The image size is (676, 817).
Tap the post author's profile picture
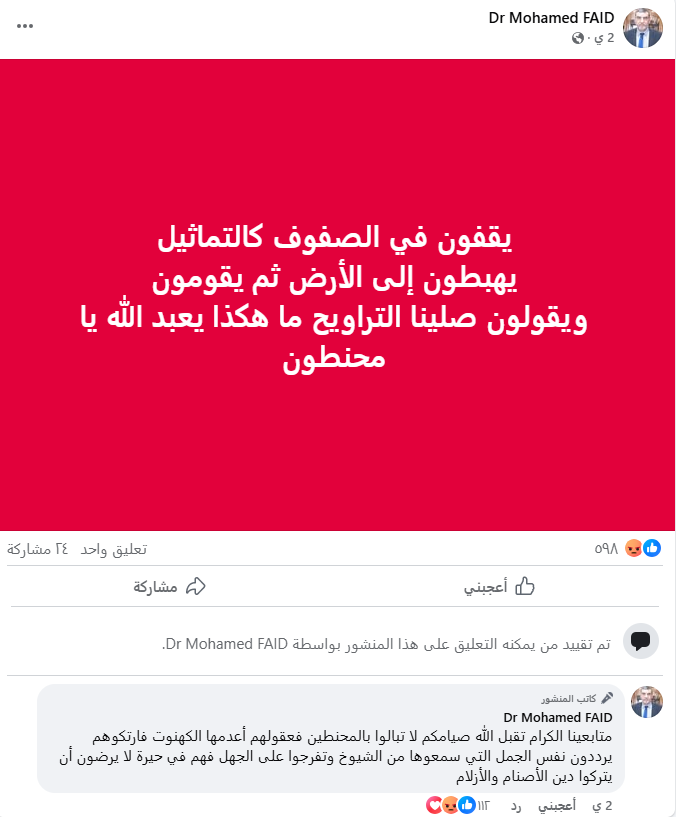tap(643, 27)
